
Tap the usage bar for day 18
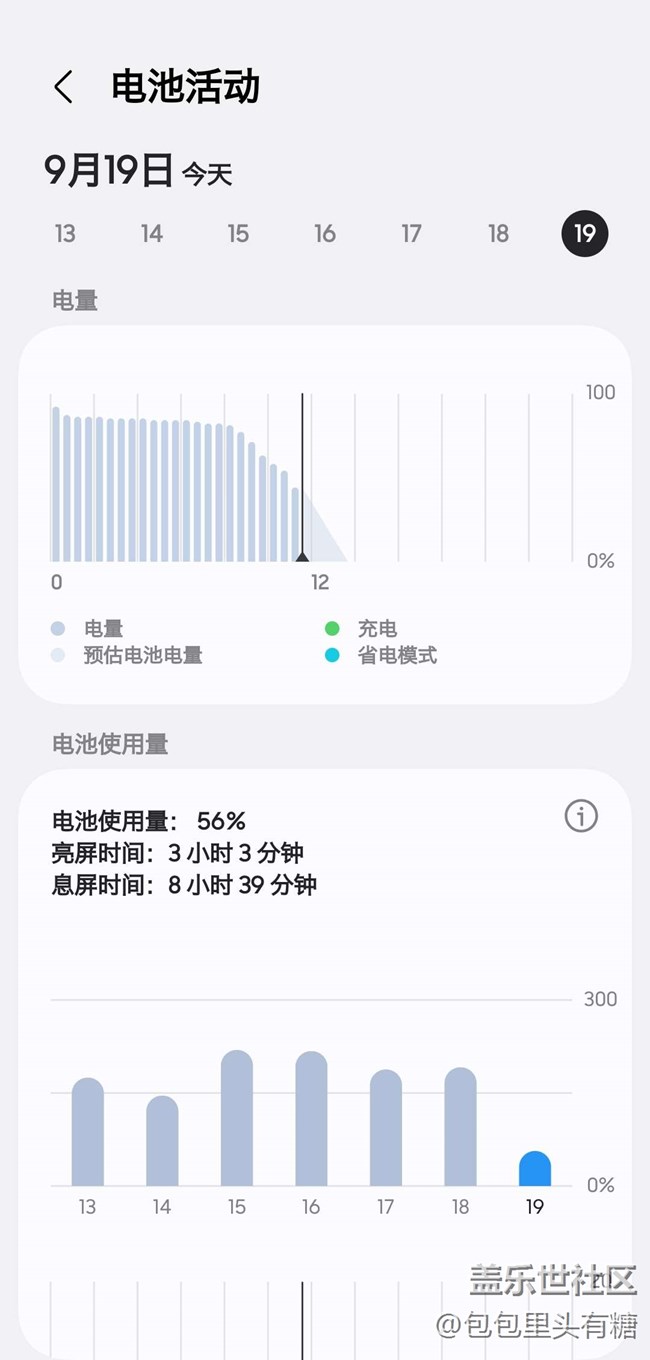click(460, 1128)
